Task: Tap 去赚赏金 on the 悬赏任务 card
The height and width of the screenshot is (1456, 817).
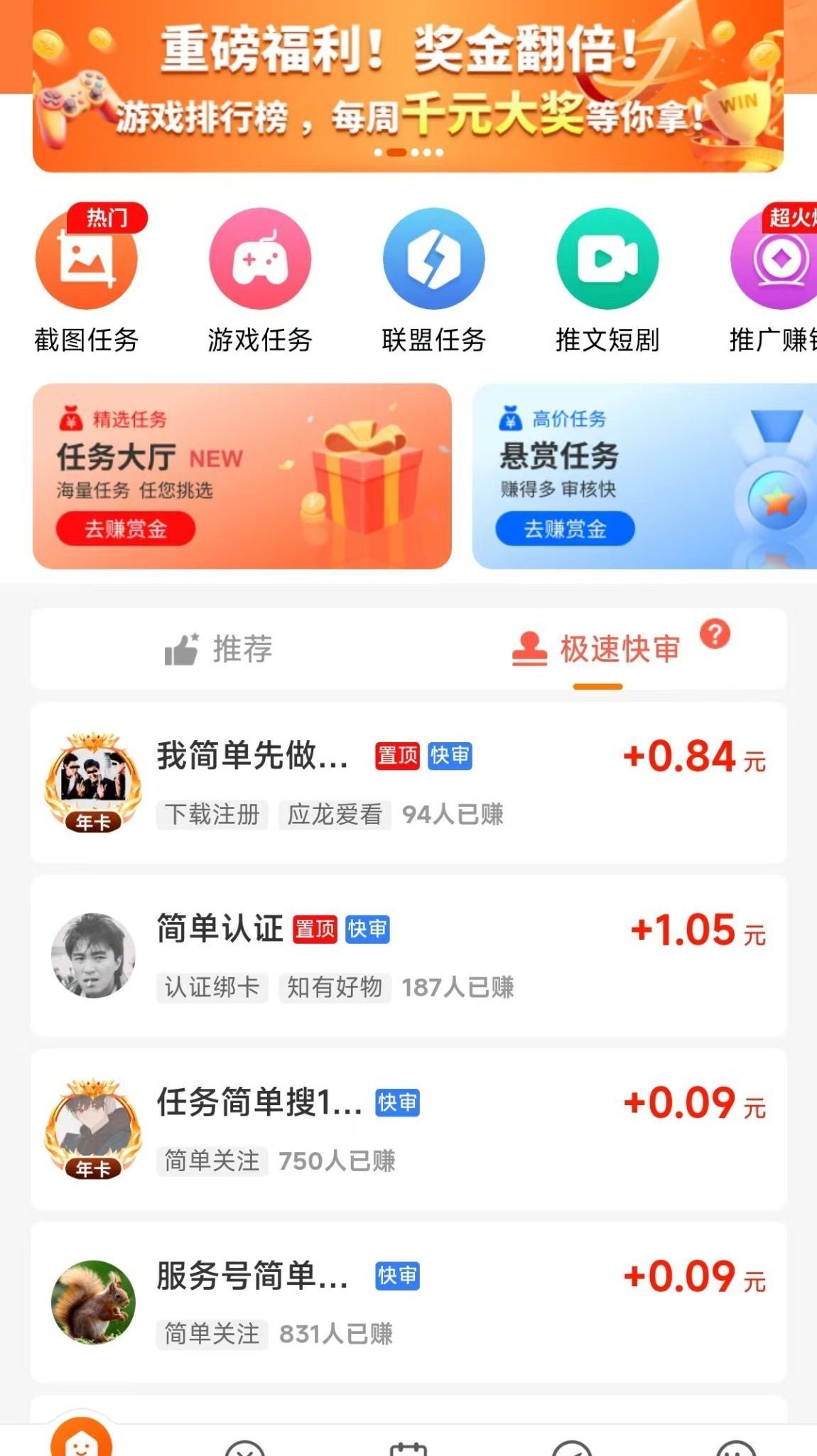Action: (x=565, y=529)
